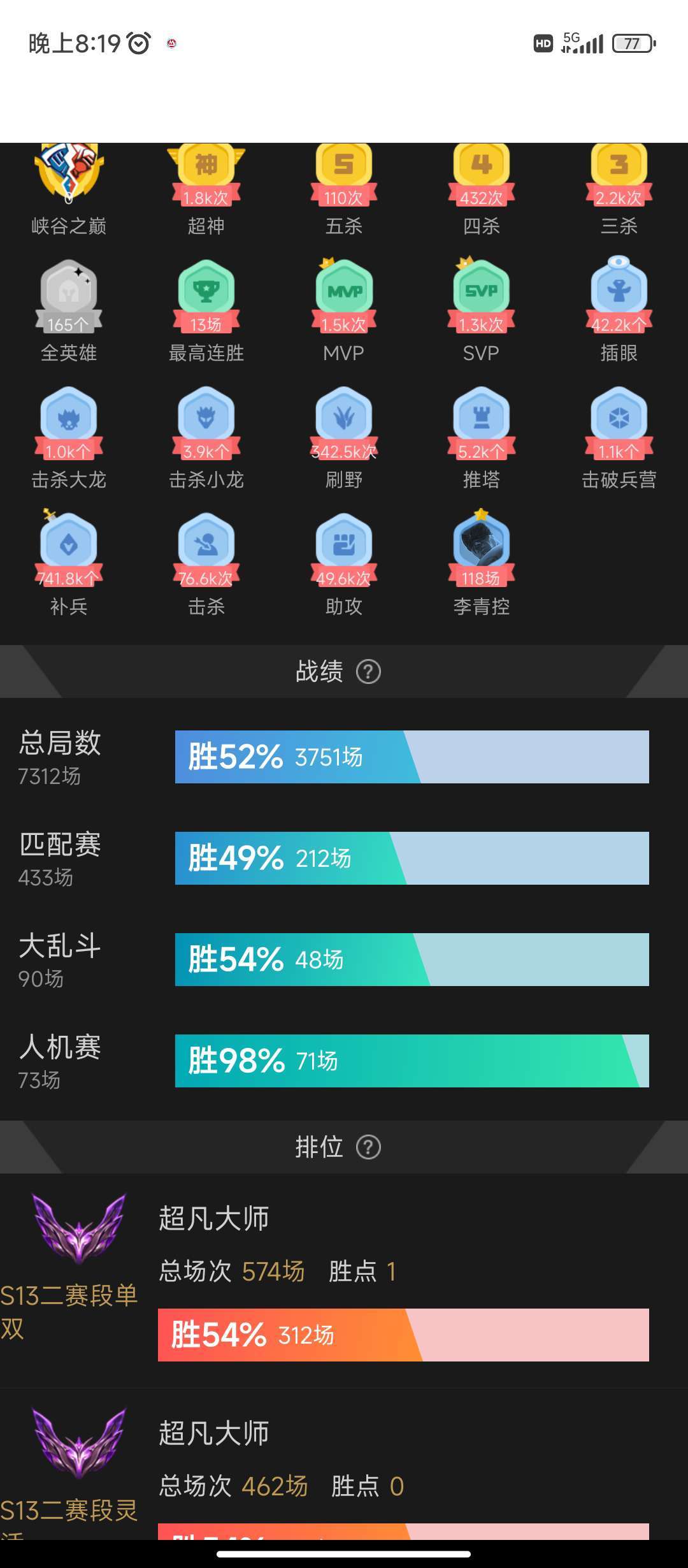Image resolution: width=688 pixels, height=1568 pixels.
Task: Open S13二赛段单双 超凡大师 rank card
Action: click(x=344, y=1280)
